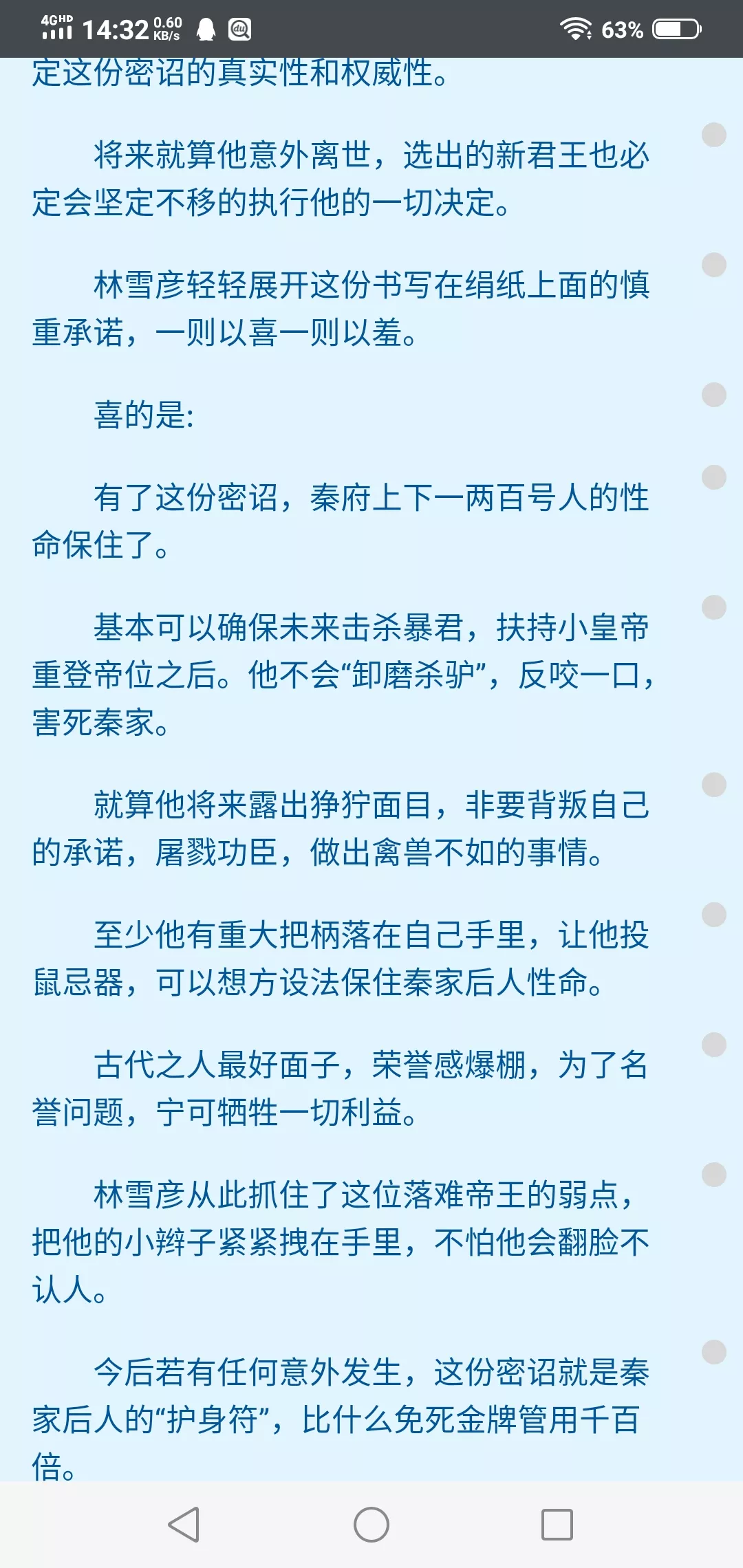Open comment bubble beside 林雪彦轻轻展开这份书写 paragraph

(x=713, y=265)
